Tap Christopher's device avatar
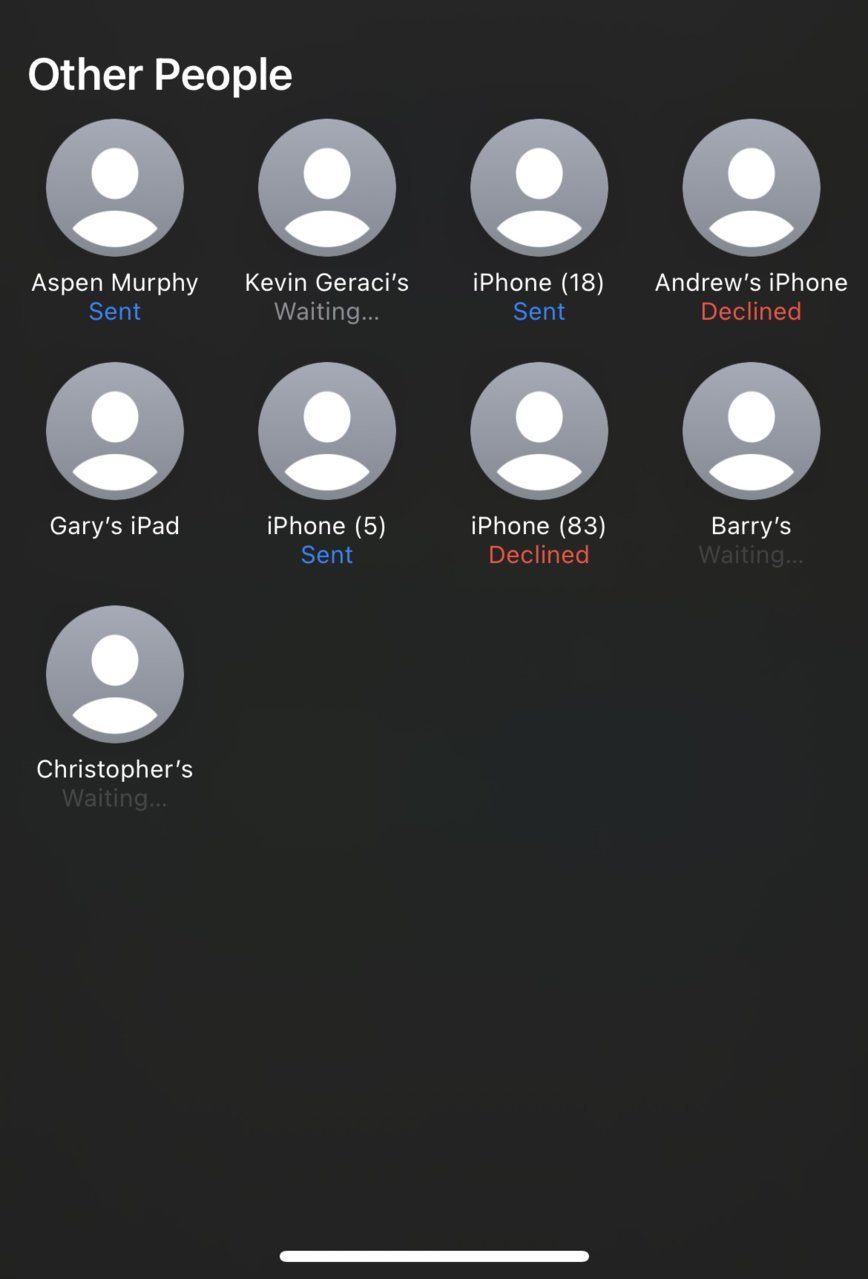This screenshot has width=868, height=1279. tap(115, 674)
